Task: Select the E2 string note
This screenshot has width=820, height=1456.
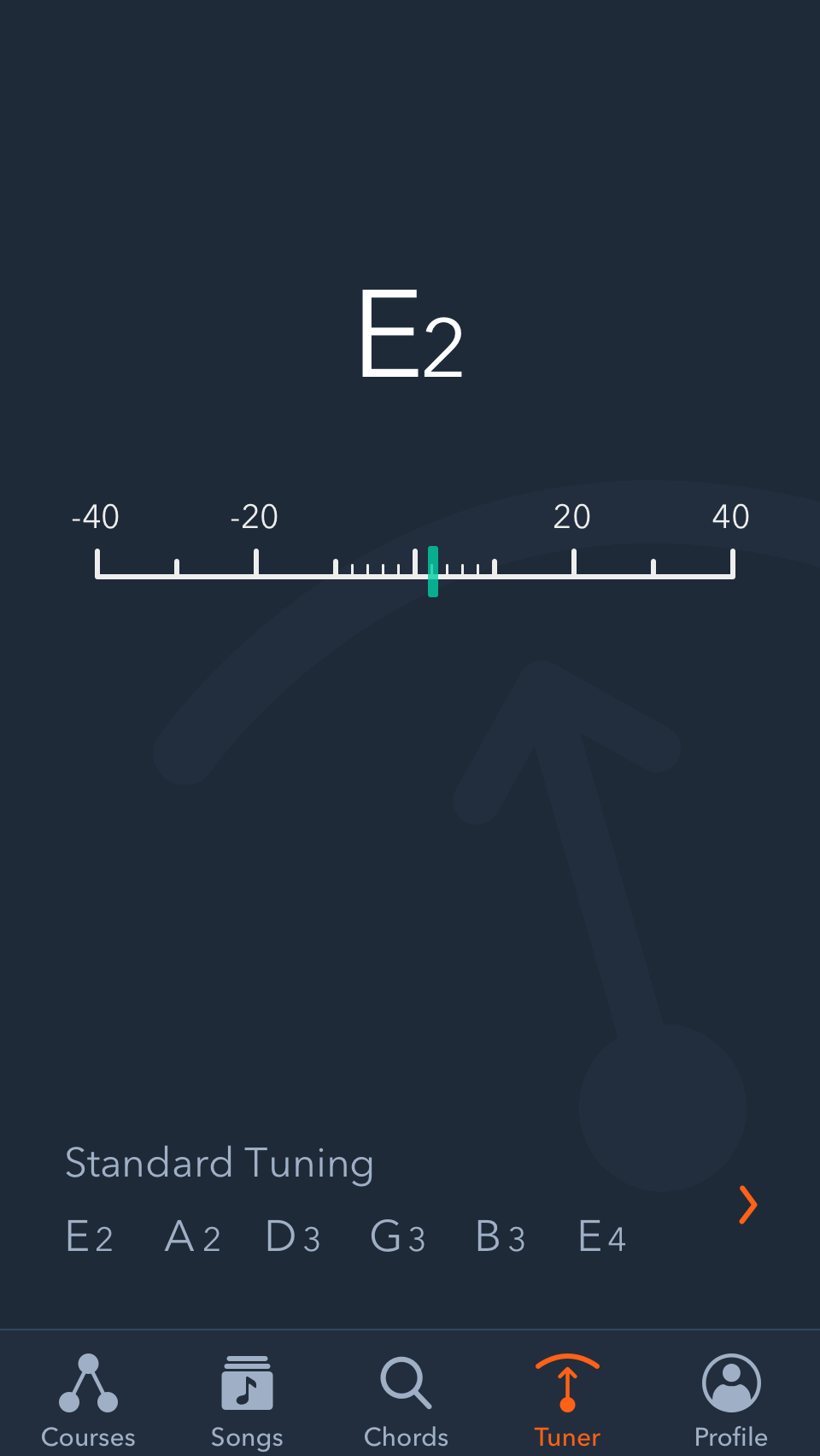Action: (x=89, y=1236)
